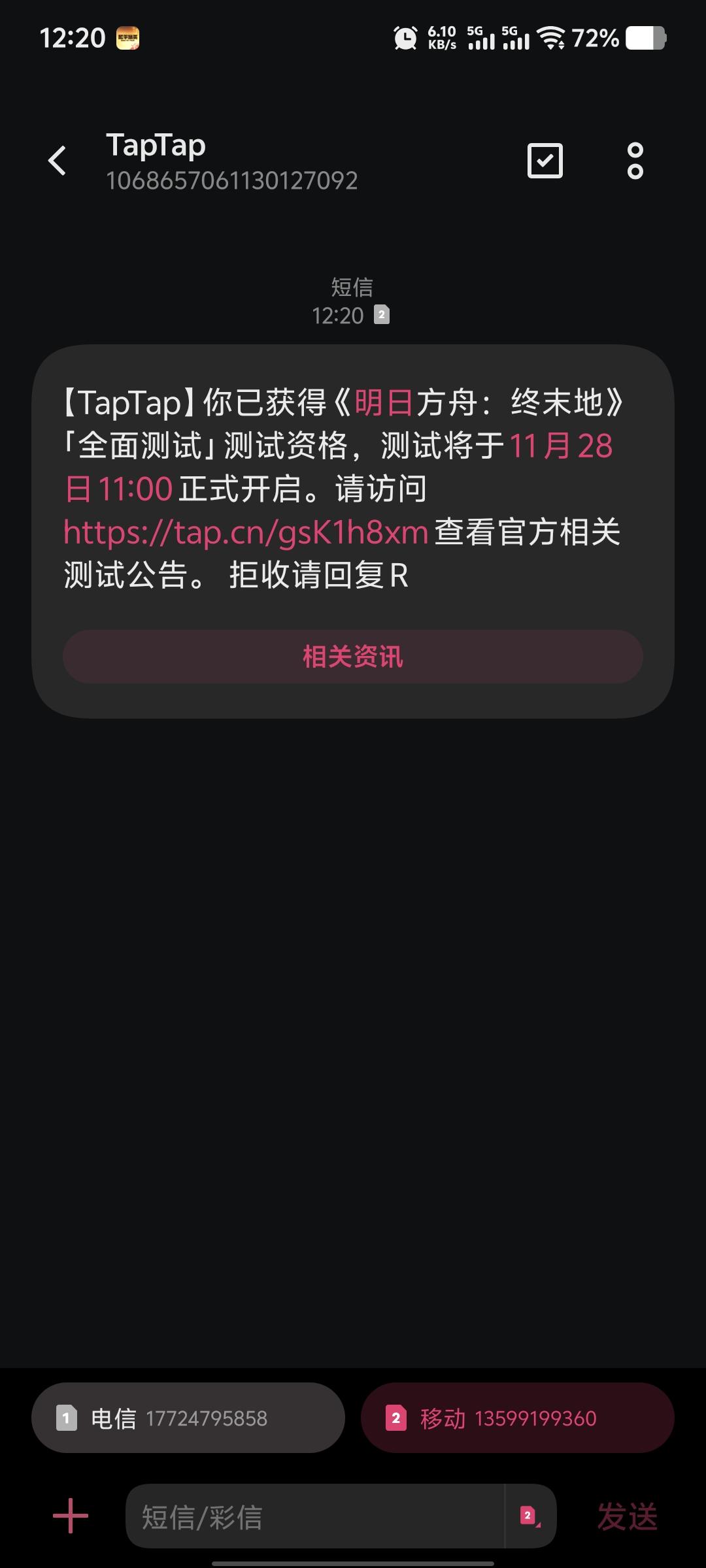
Task: Select SIM 2 移动 13599199360 as sender
Action: point(515,1418)
